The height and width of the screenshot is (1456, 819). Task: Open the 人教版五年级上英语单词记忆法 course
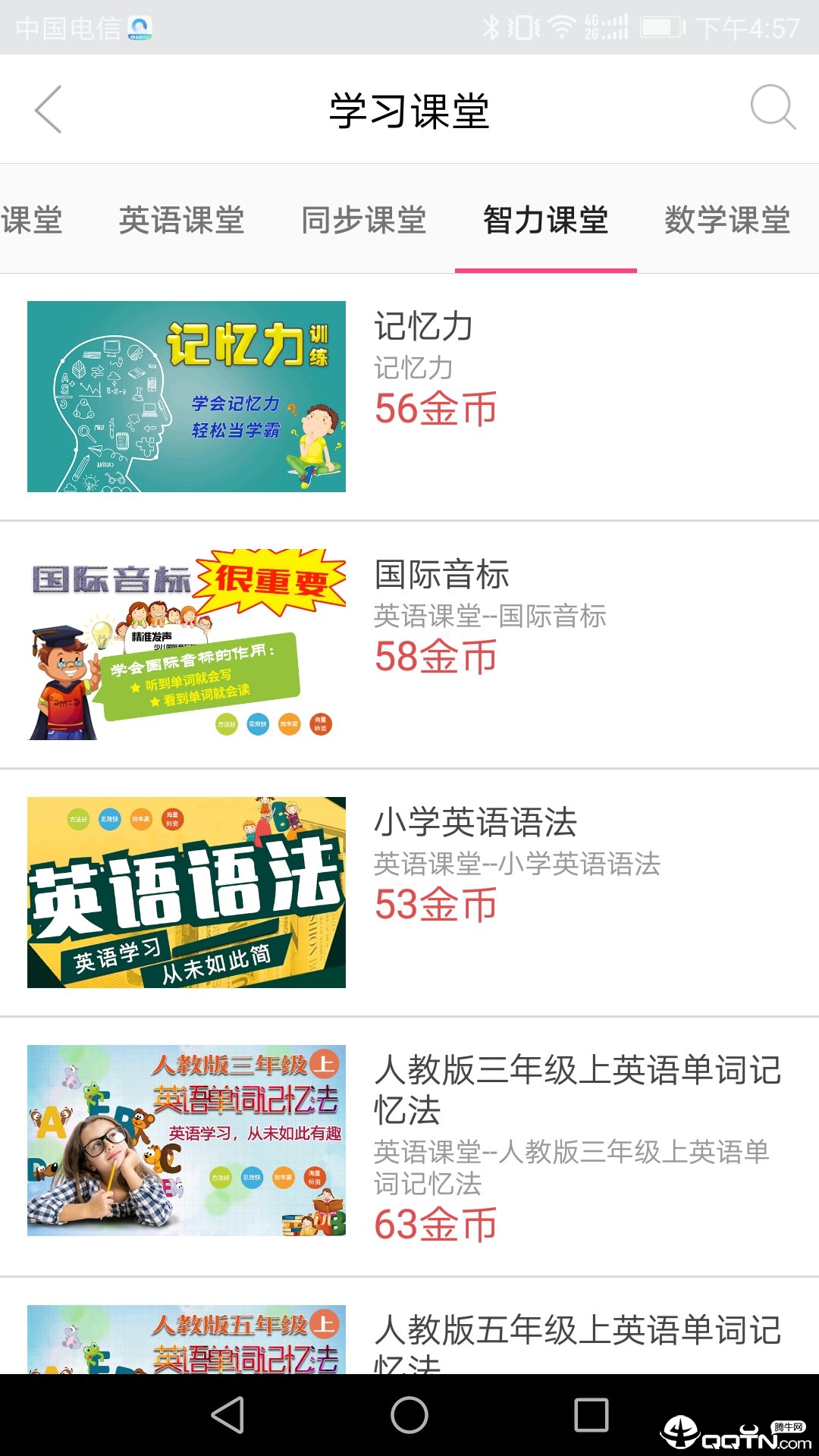409,1338
